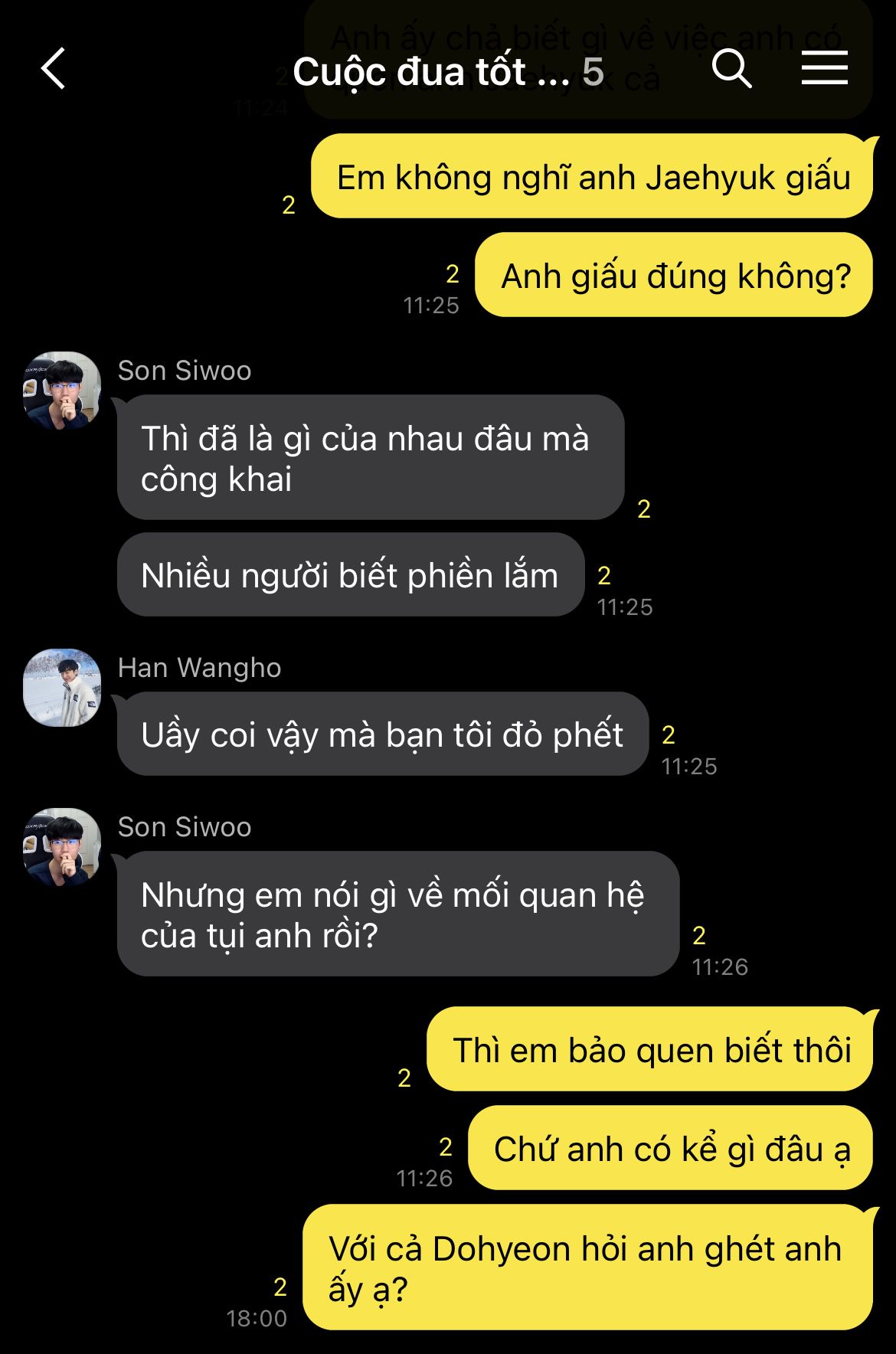Go back to the chat list

tap(54, 69)
